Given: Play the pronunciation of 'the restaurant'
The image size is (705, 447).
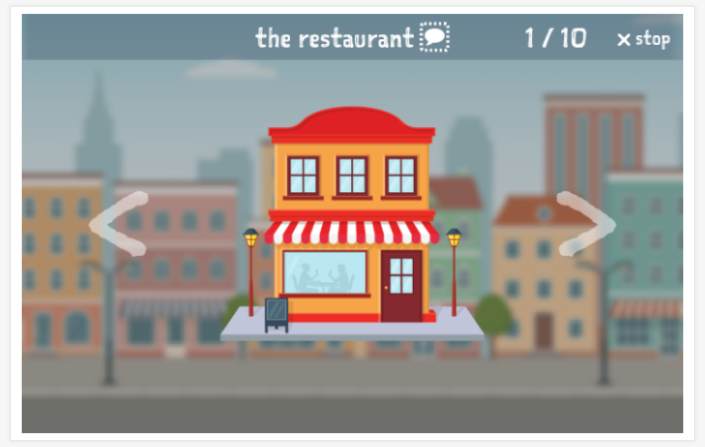Looking at the screenshot, I should [434, 38].
